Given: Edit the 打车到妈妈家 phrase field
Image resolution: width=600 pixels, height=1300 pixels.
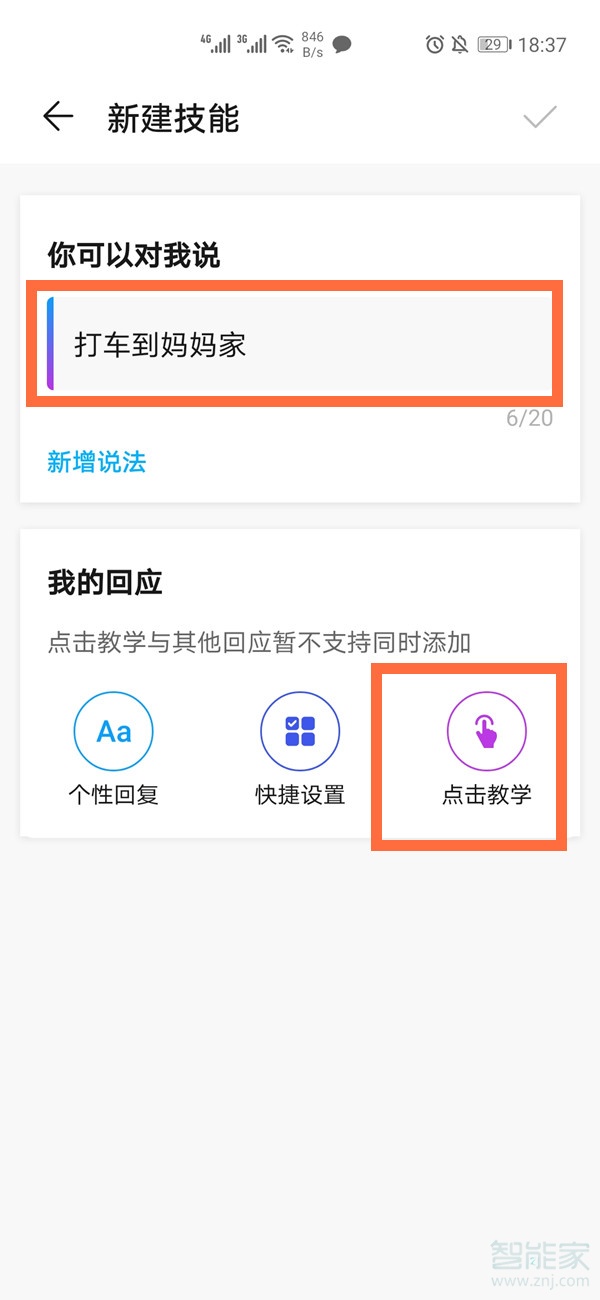Looking at the screenshot, I should coord(298,345).
